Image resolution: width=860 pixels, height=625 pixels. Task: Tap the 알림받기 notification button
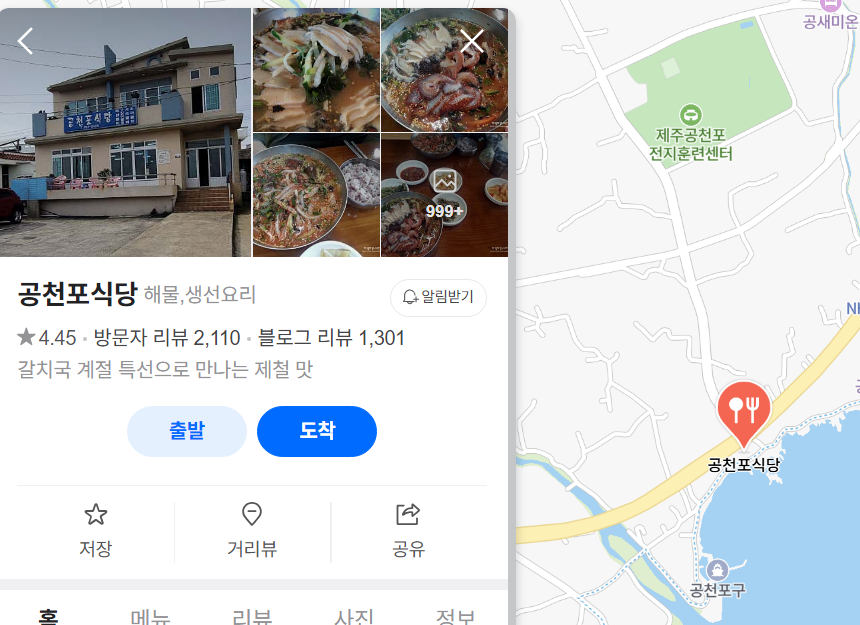(438, 297)
